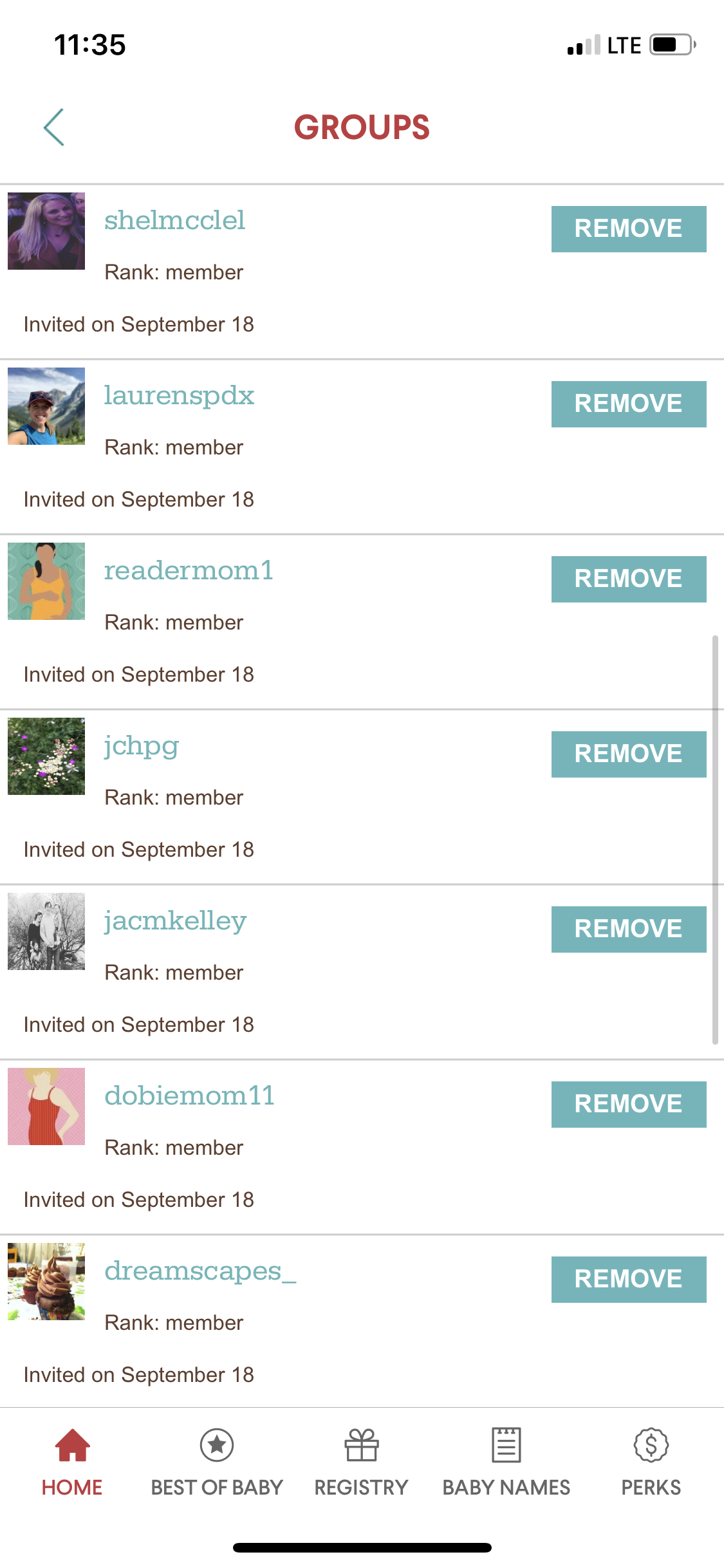Remove shelmcclel from the group

(x=628, y=229)
